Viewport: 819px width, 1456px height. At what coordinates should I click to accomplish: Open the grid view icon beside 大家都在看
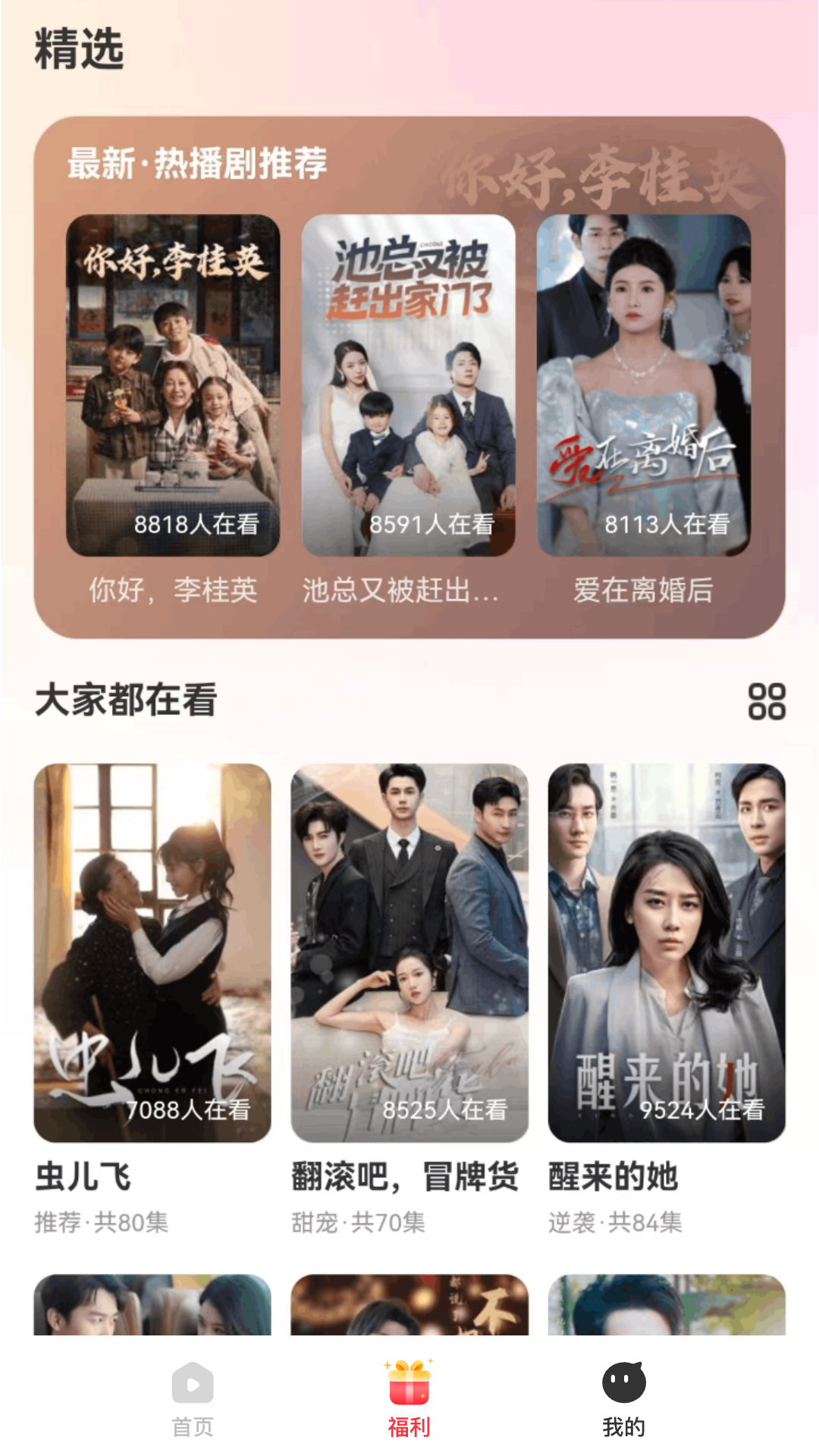[x=766, y=701]
